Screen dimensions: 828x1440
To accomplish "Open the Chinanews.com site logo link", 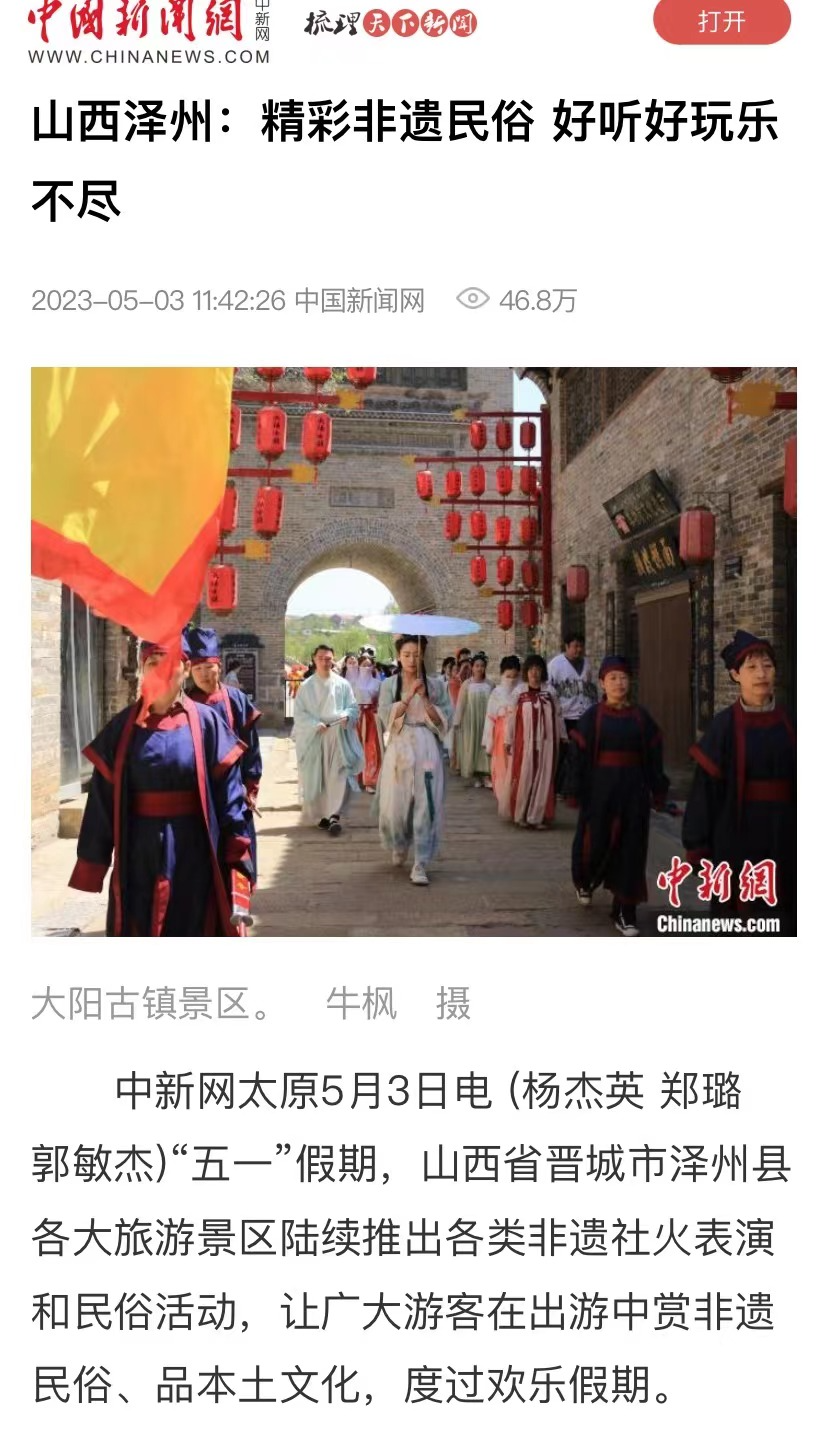I will (149, 32).
